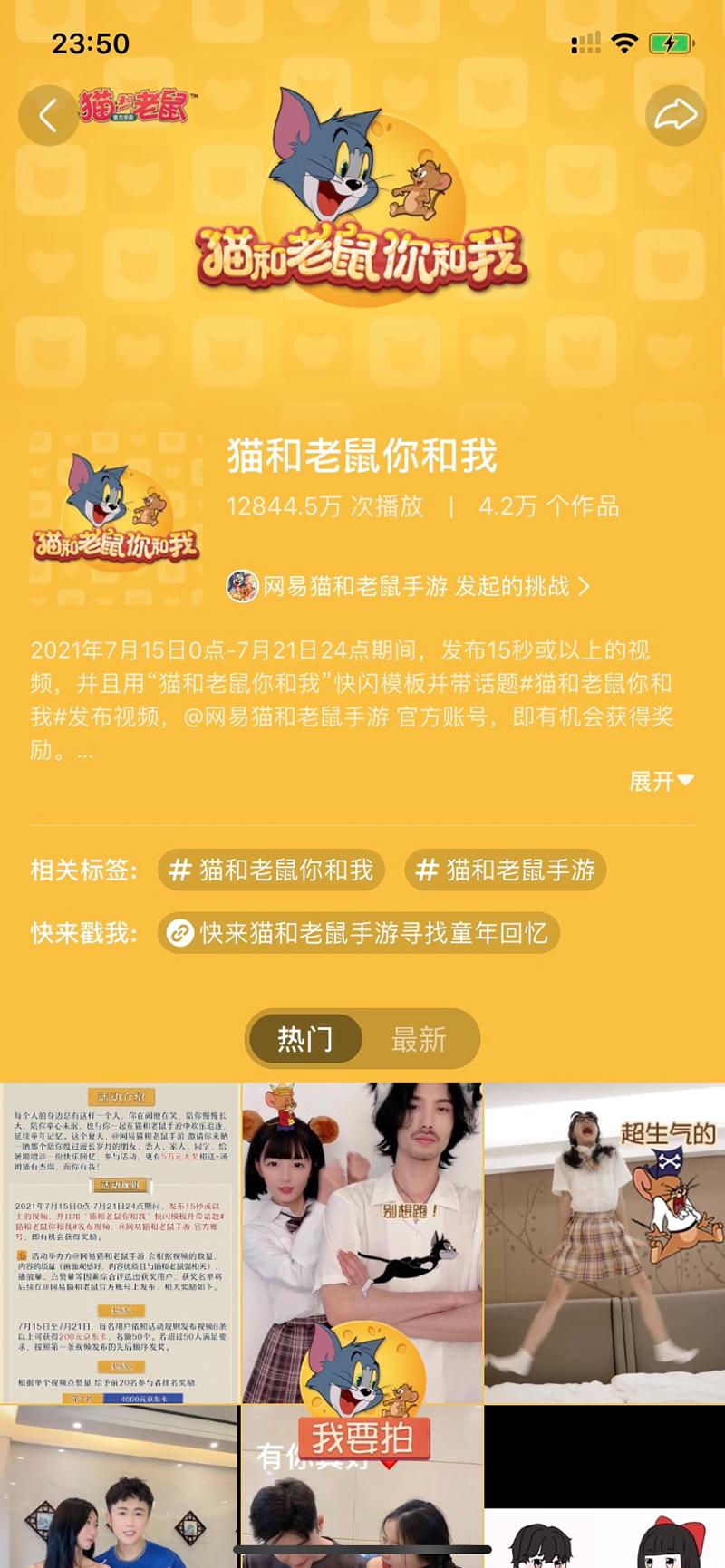The width and height of the screenshot is (725, 1568).
Task: Switch to the 热门 tab
Action: pos(304,1039)
